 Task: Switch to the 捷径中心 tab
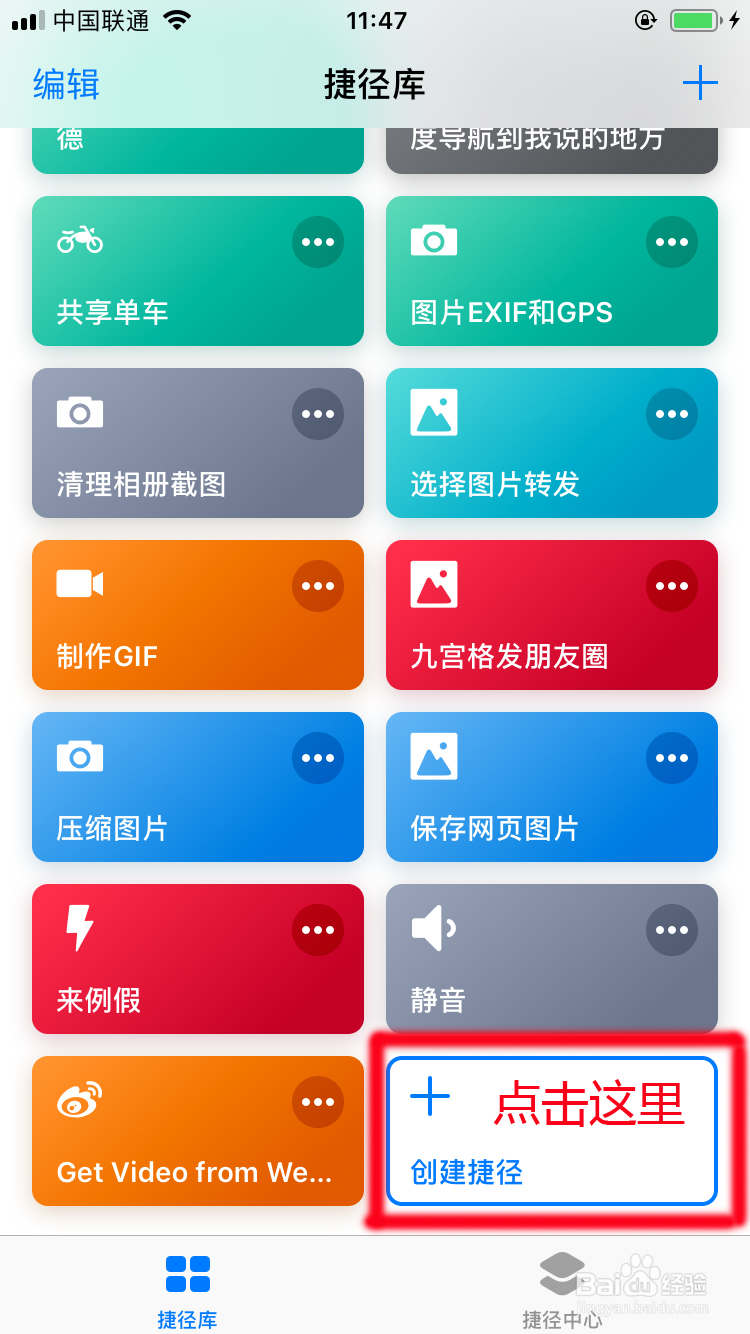click(562, 1291)
